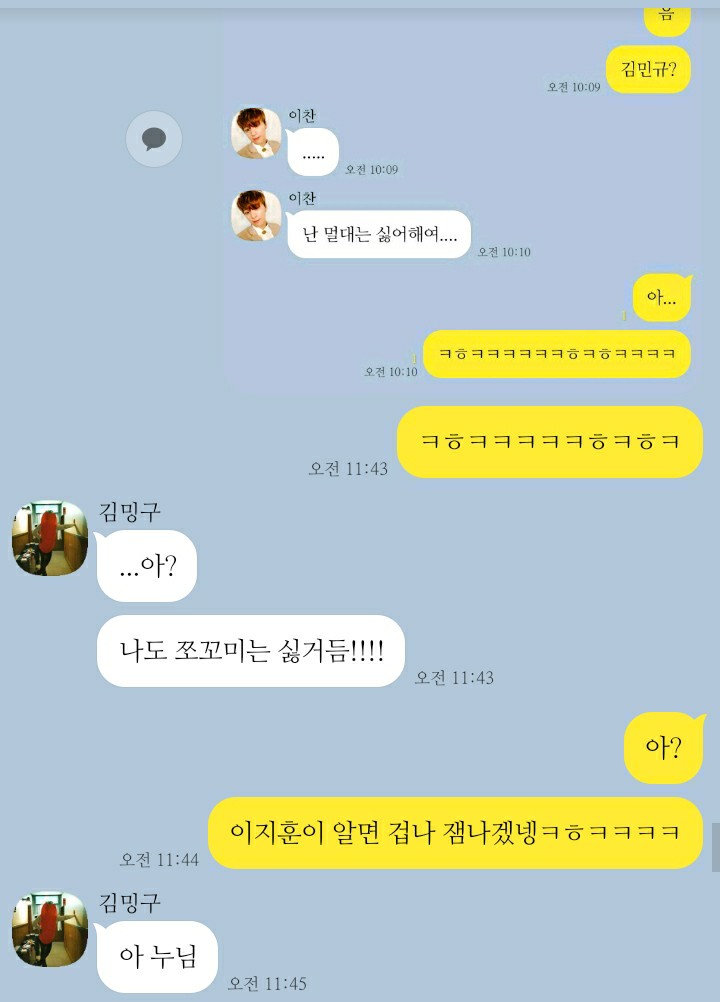Tap the round speech bubble icon beside the image
Screen dimensions: 720x1002
[x=154, y=139]
